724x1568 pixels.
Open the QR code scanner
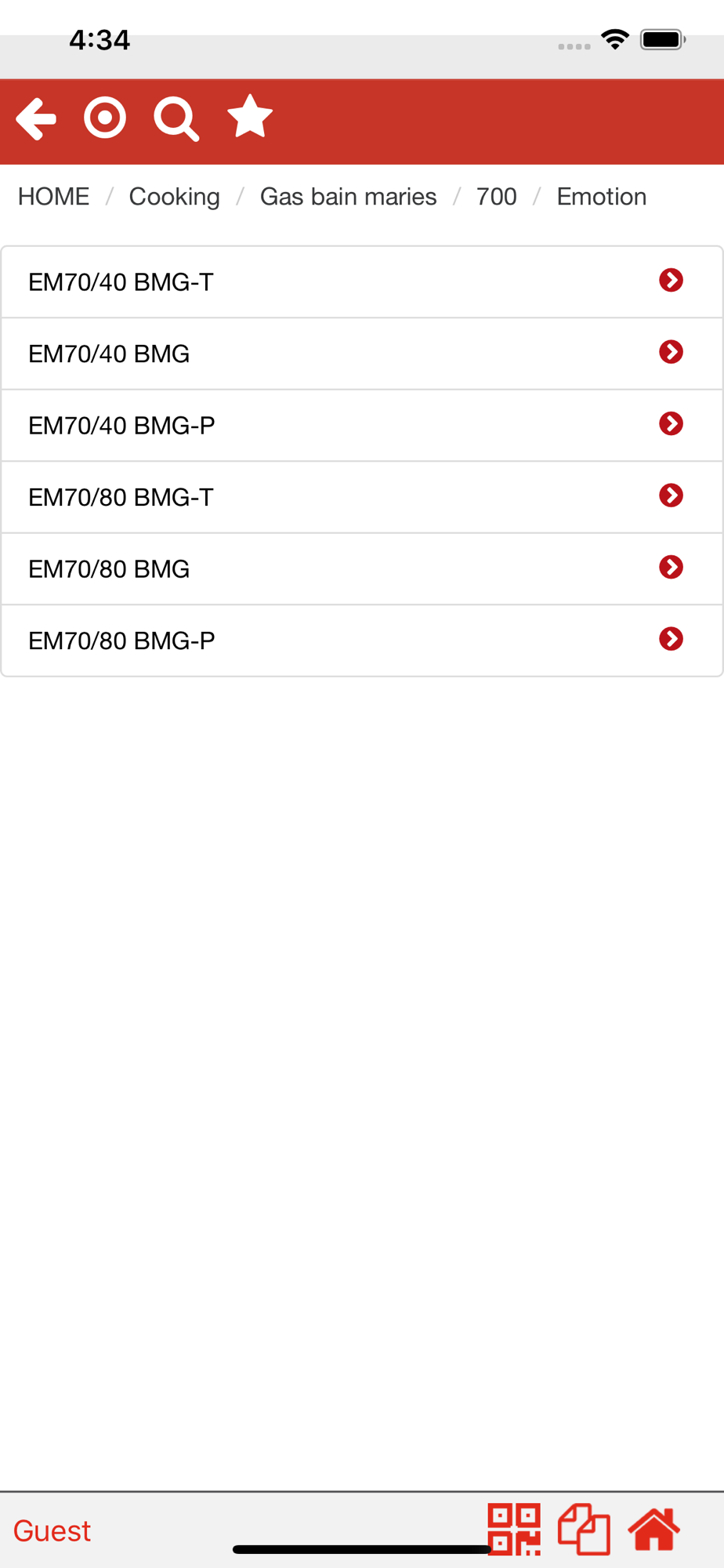[x=514, y=1529]
